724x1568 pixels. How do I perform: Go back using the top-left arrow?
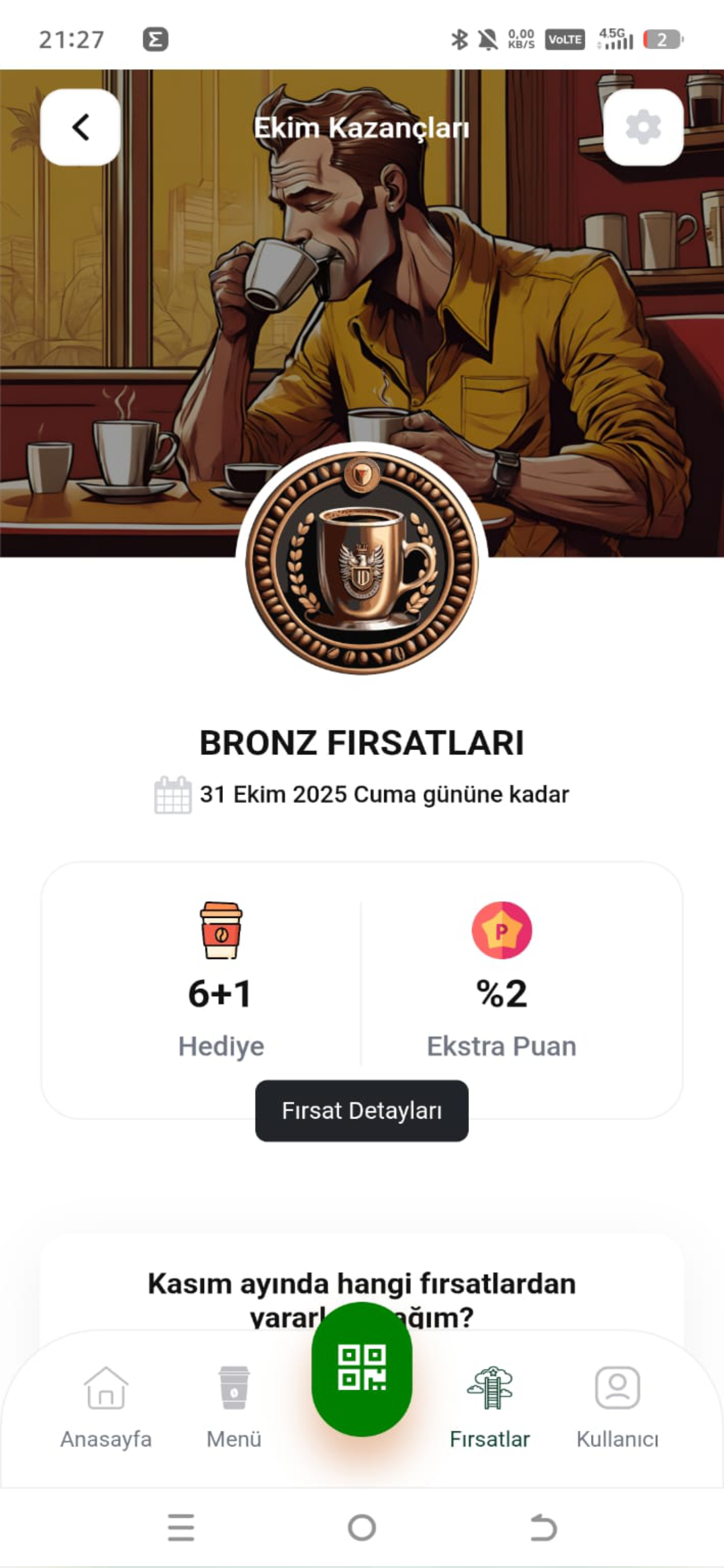(80, 128)
